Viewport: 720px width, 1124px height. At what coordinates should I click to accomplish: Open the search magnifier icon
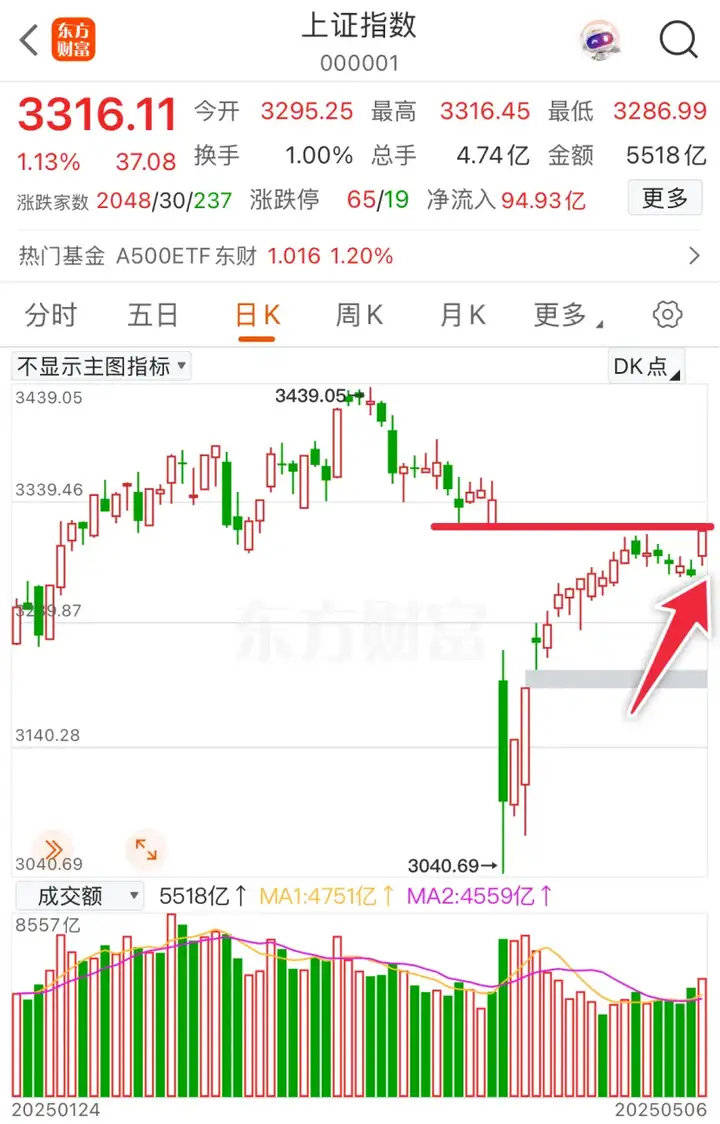coord(678,40)
